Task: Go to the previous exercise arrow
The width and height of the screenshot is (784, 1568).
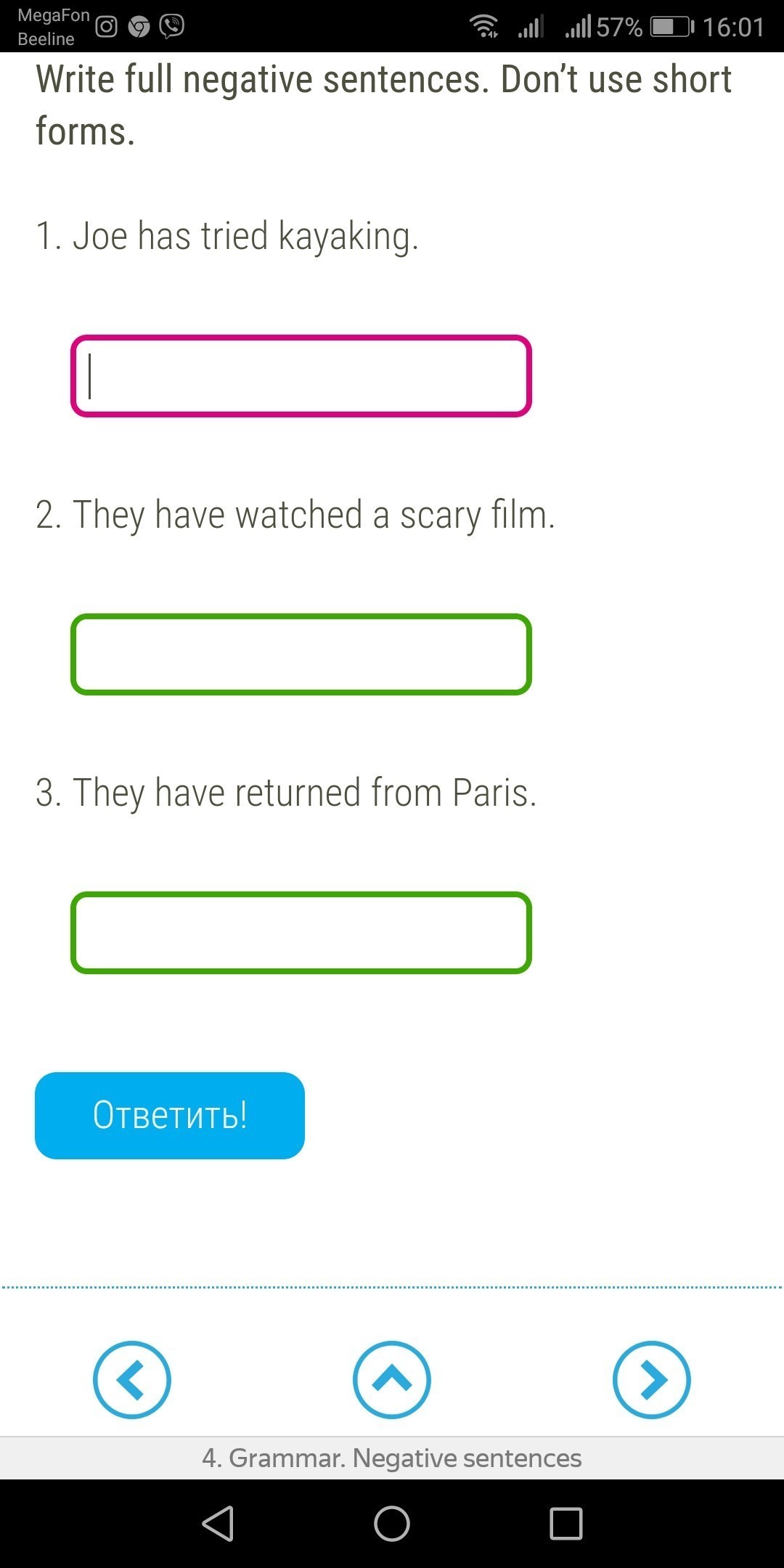Action: click(x=132, y=1379)
